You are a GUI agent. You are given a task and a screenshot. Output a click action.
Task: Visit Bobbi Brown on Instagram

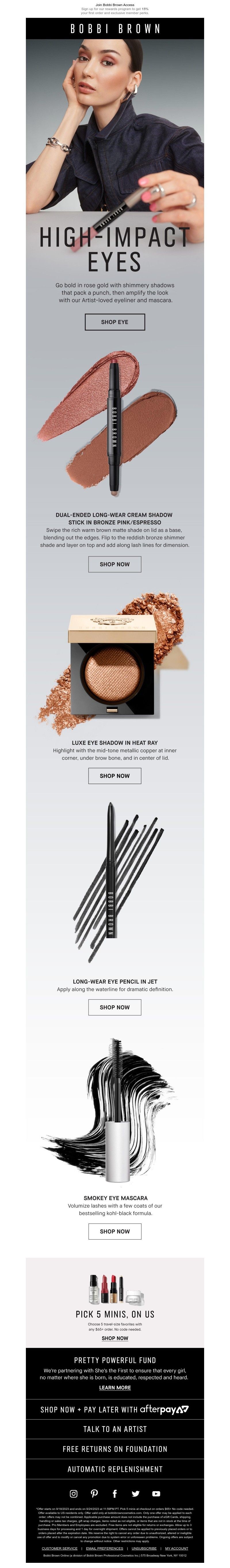[74, 1493]
